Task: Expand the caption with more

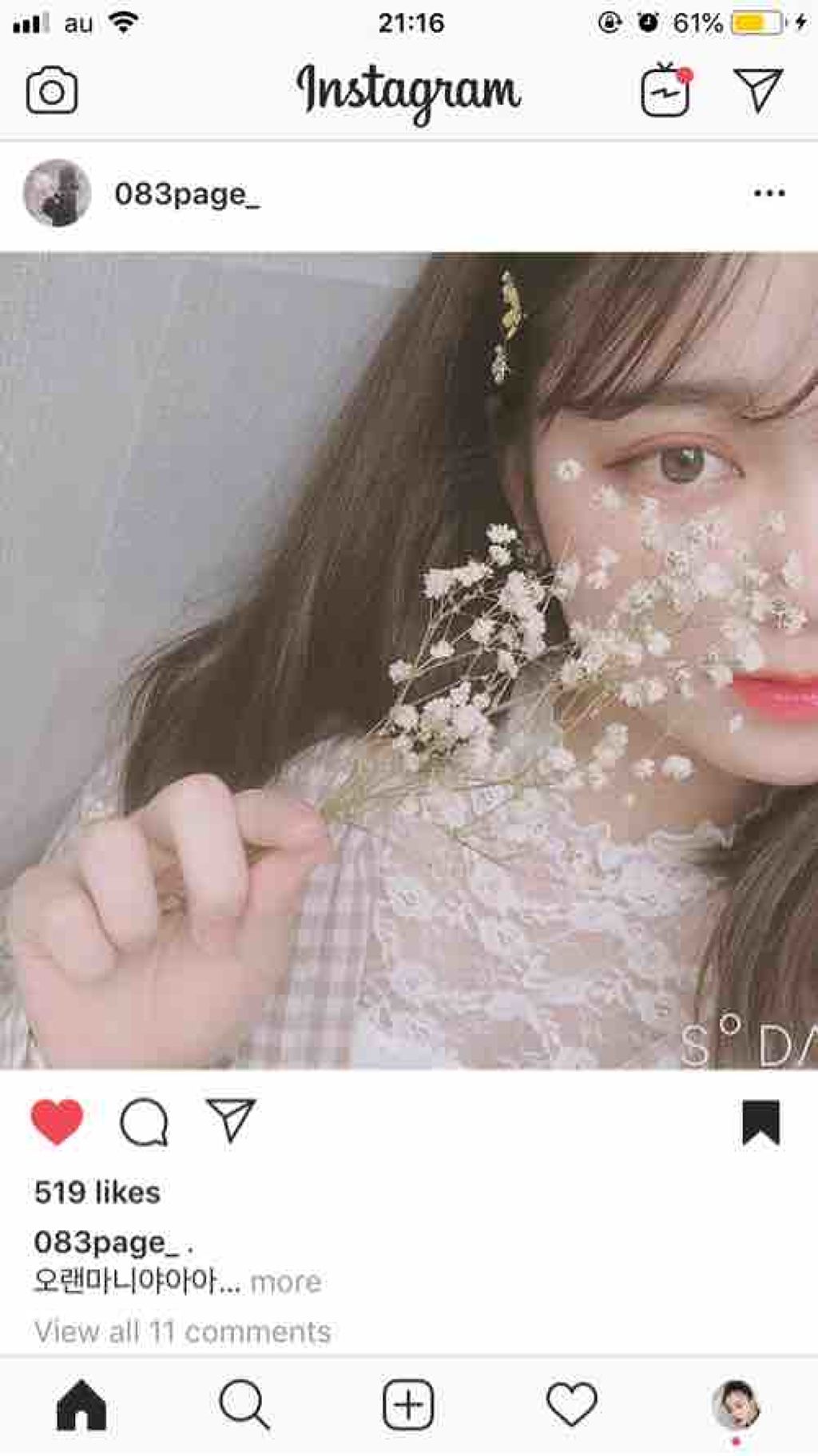Action: pos(285,1282)
